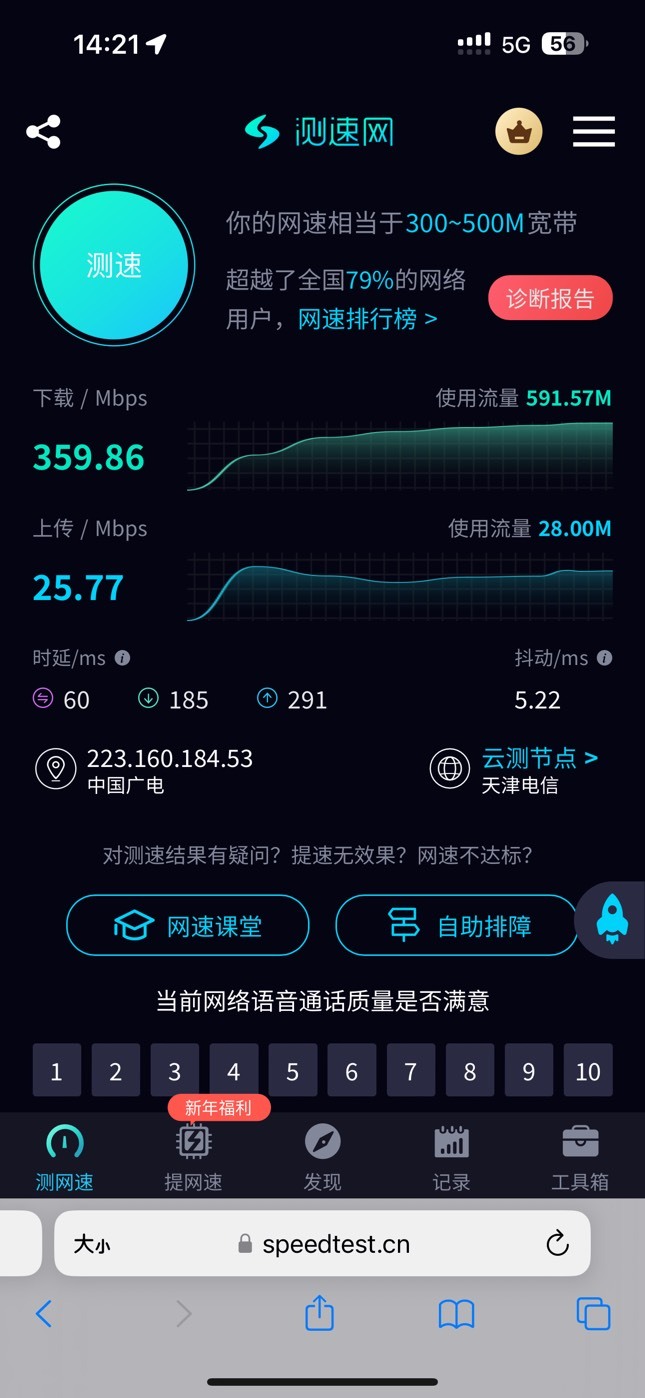Start the speed test with 测速 button
The height and width of the screenshot is (1398, 645).
coord(113,265)
